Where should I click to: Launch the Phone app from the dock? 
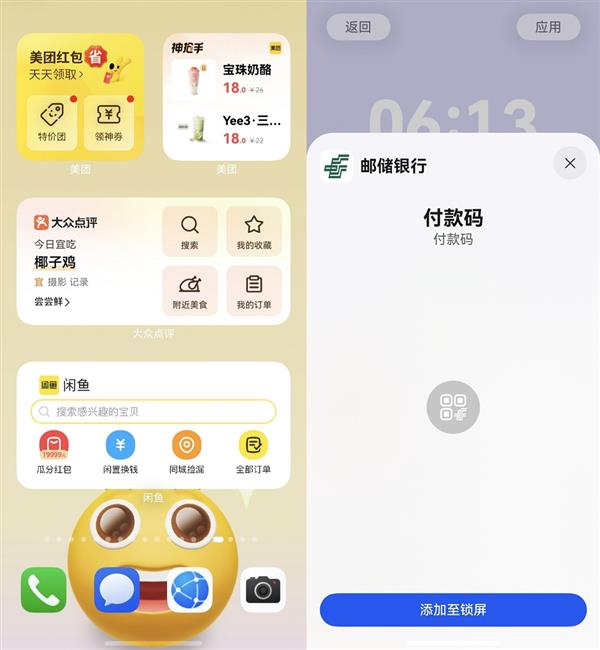pyautogui.click(x=44, y=590)
